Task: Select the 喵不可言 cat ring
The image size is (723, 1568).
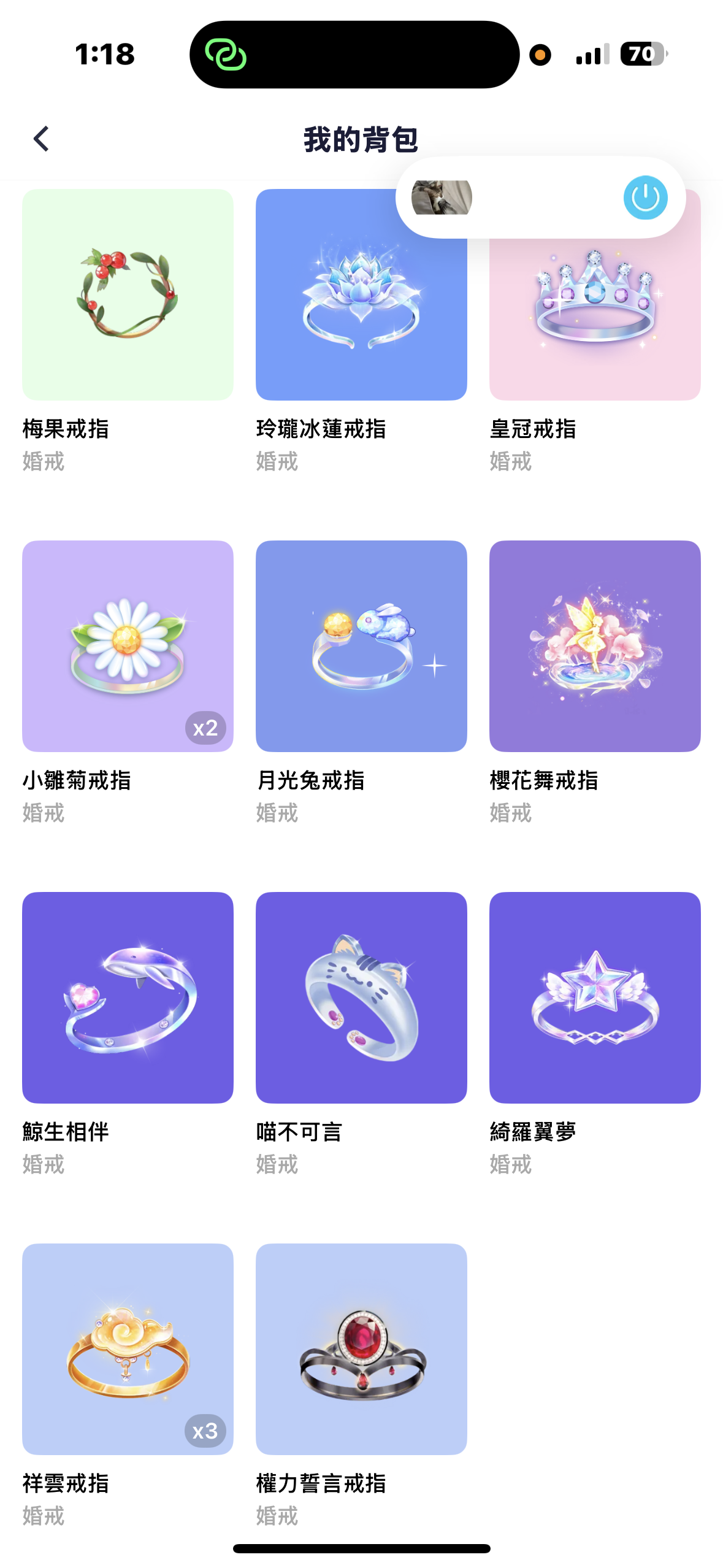Action: (361, 997)
